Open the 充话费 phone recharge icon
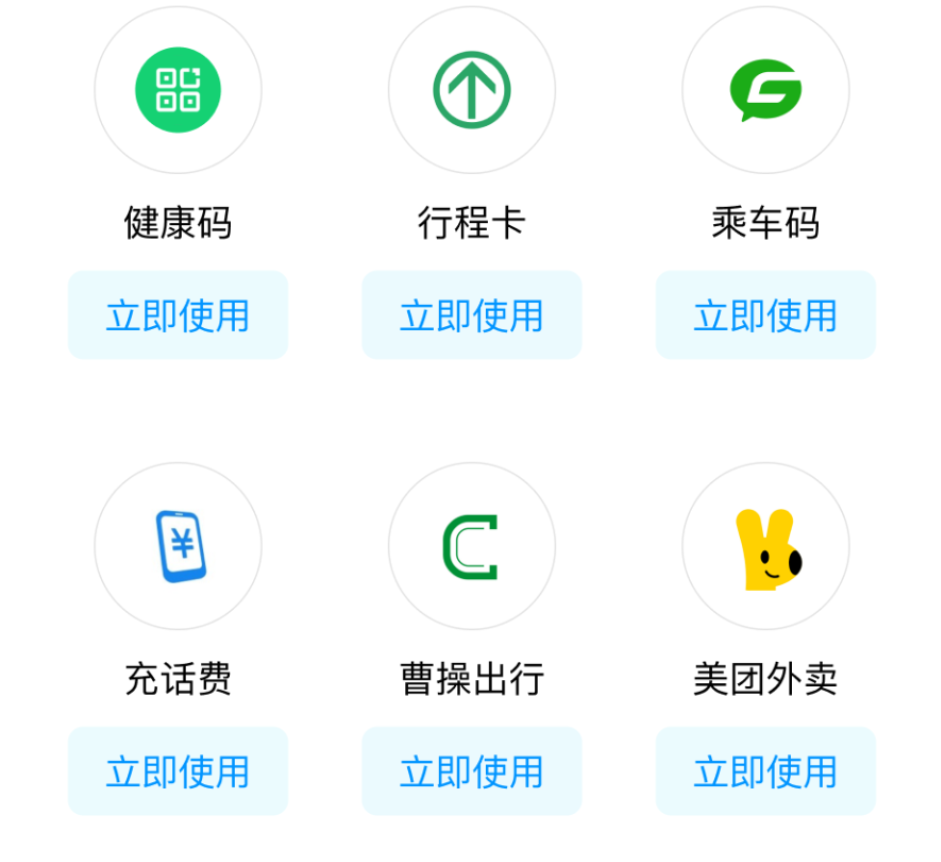 [178, 546]
